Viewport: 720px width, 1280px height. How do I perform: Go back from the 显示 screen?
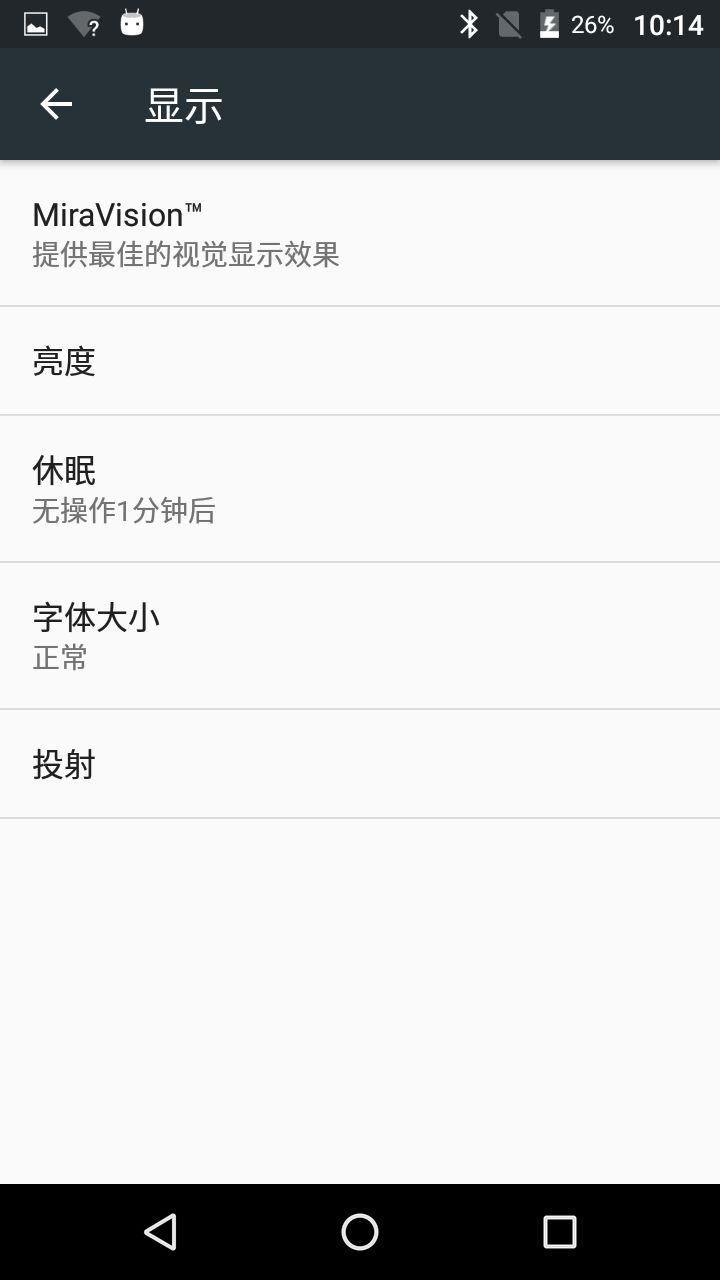[56, 104]
